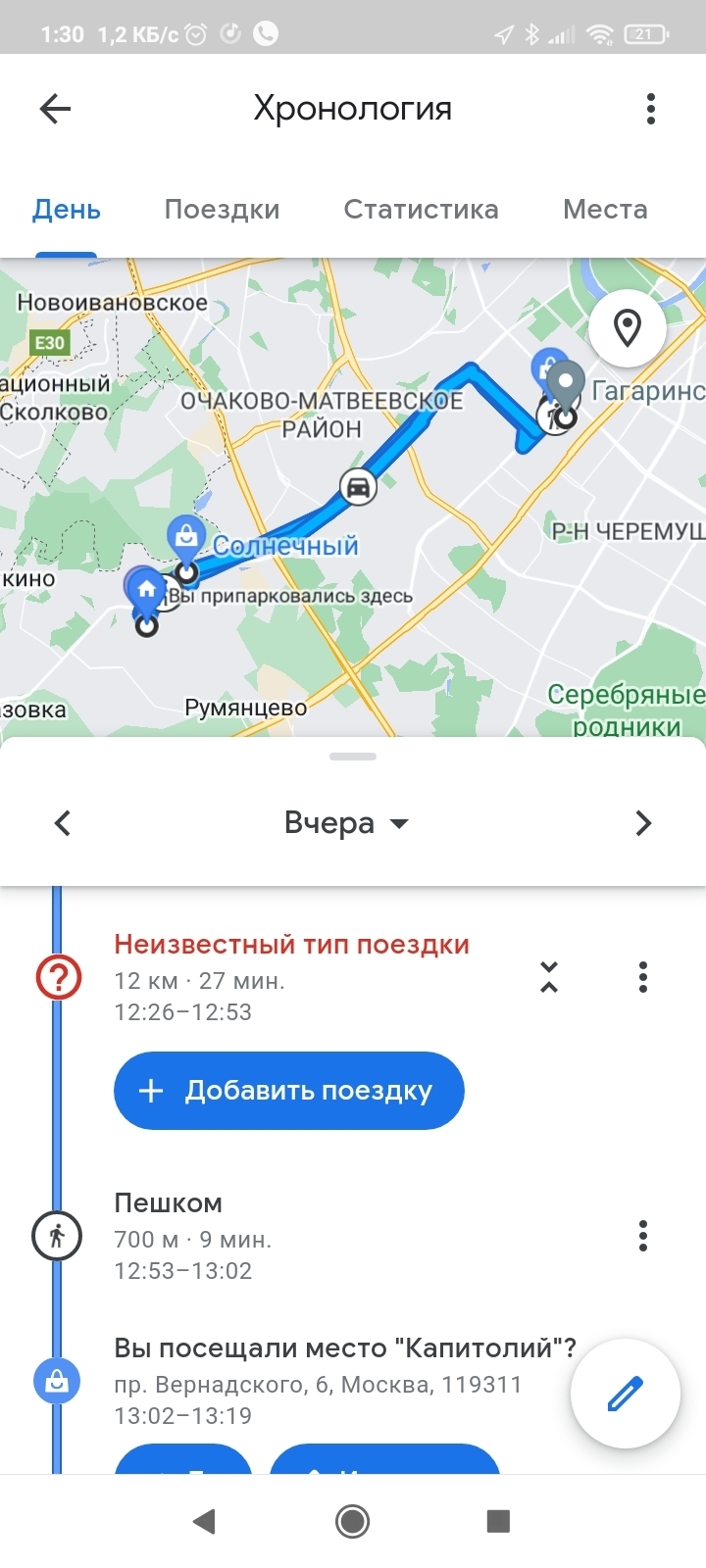Open options for Неизвестный тип поездки
The width and height of the screenshot is (706, 1568).
click(643, 977)
